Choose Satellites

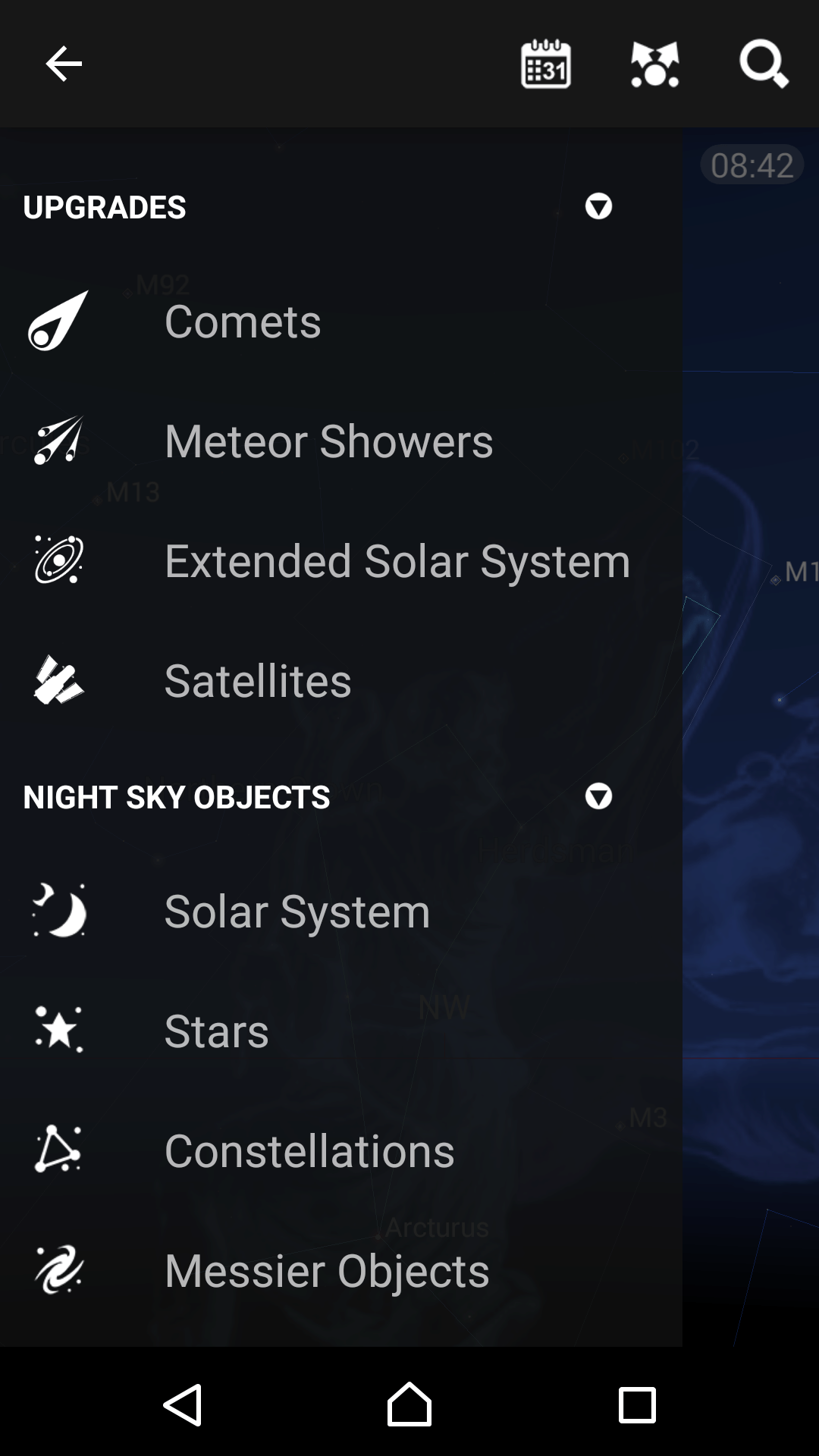tap(341, 680)
